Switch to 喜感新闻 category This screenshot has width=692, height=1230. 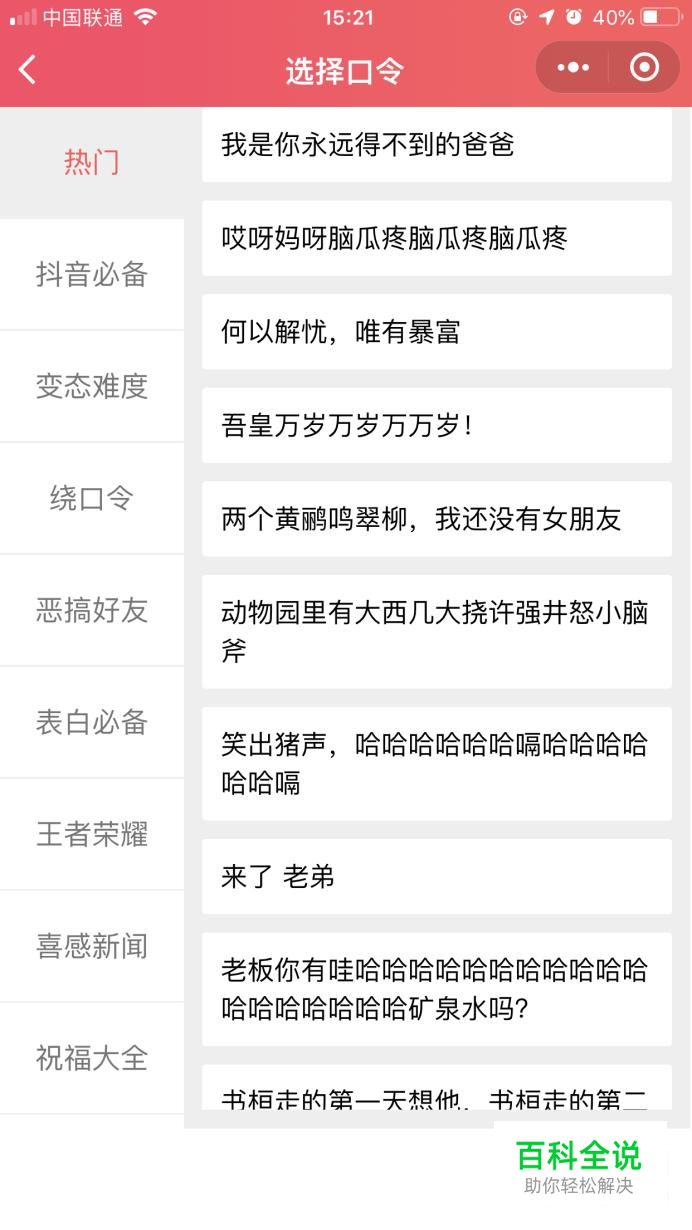92,946
